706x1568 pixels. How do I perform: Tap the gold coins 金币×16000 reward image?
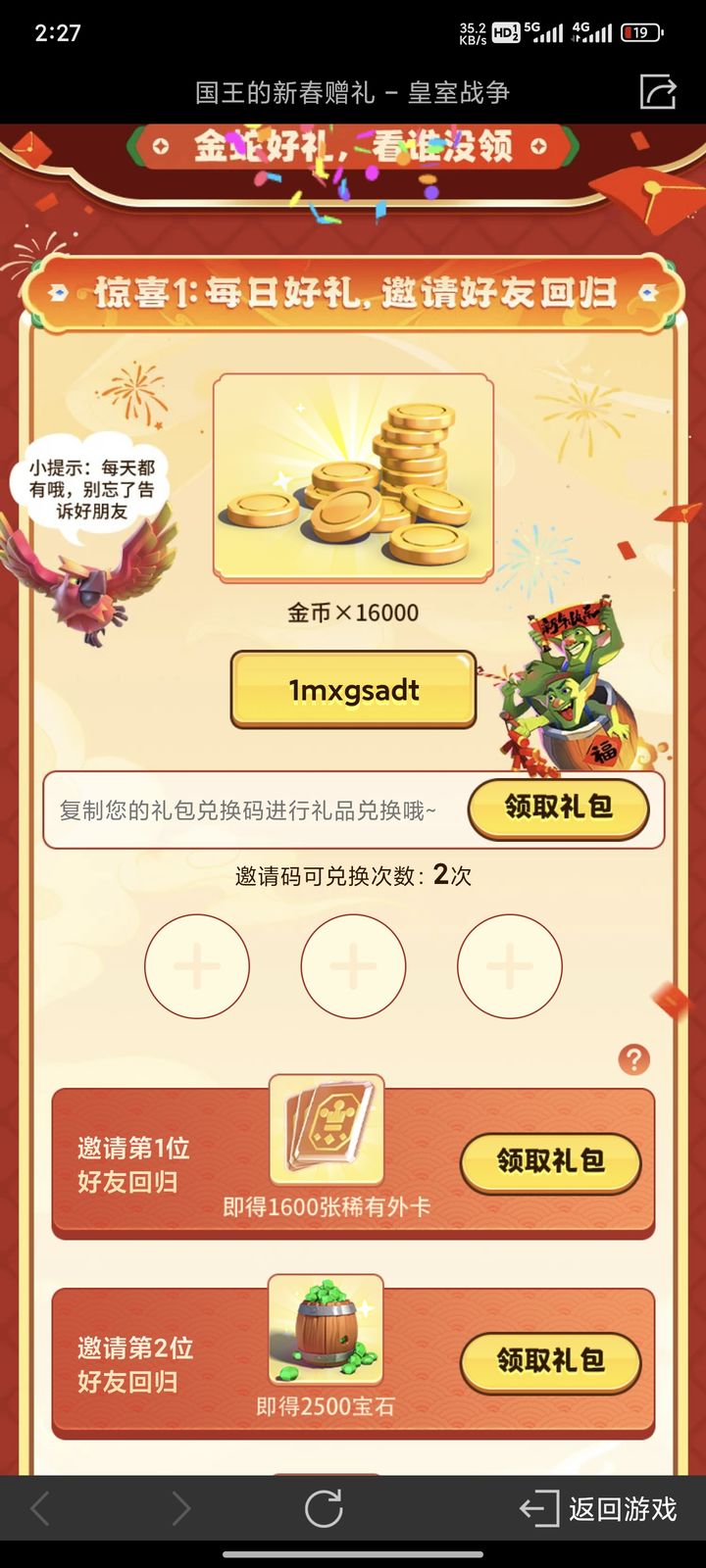point(353,473)
